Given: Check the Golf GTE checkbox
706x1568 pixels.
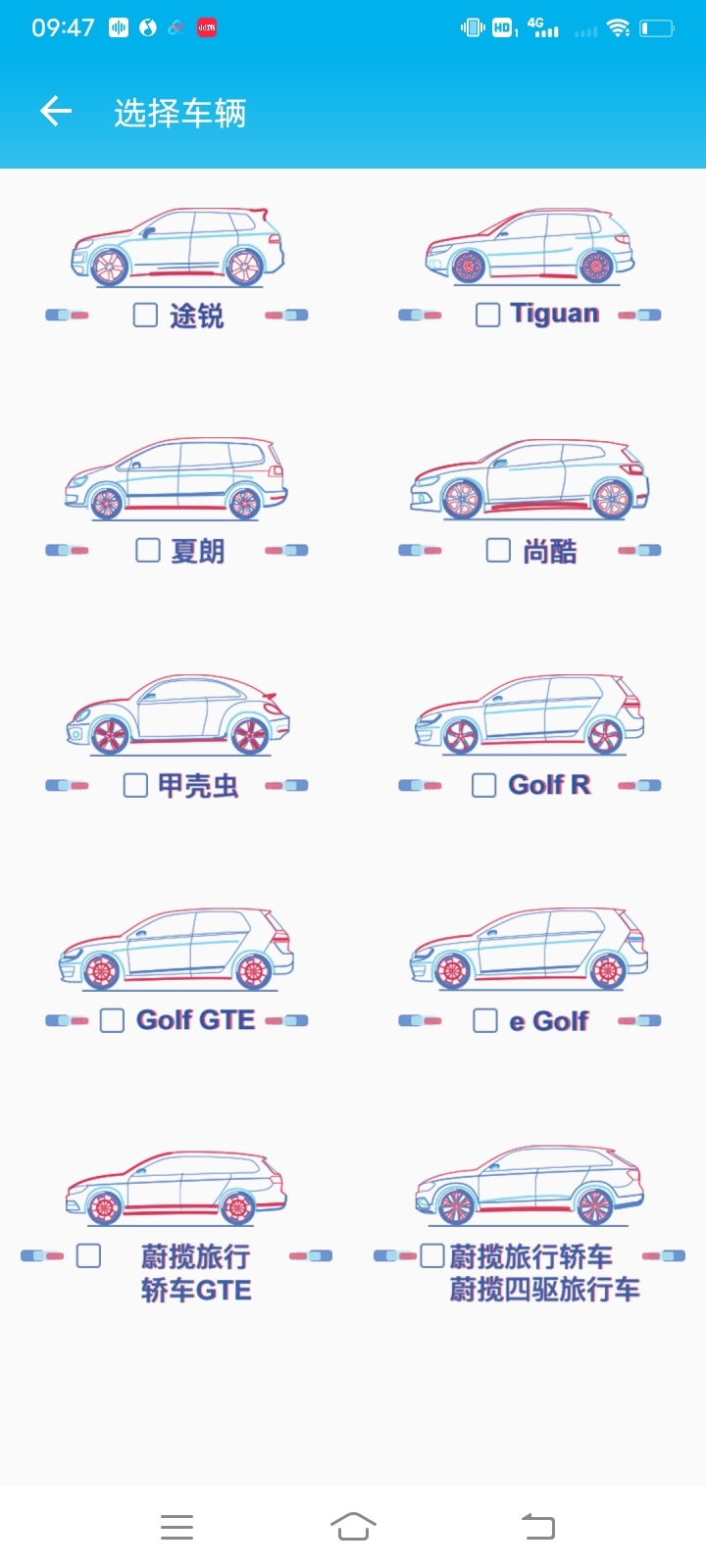Looking at the screenshot, I should pos(112,1020).
